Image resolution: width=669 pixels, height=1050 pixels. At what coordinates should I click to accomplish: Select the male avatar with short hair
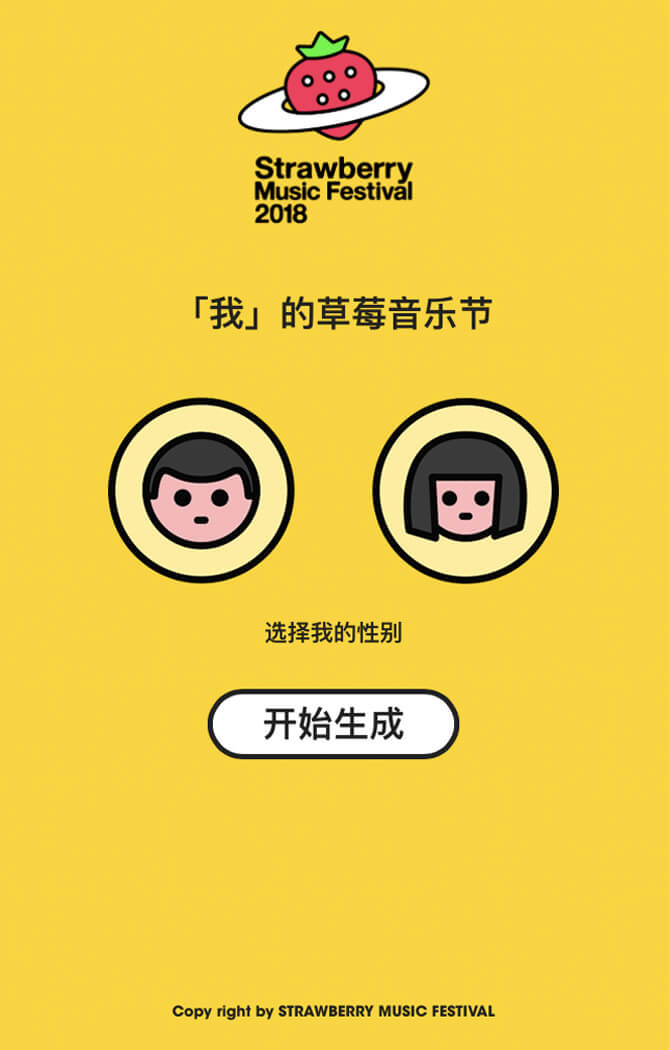point(201,490)
